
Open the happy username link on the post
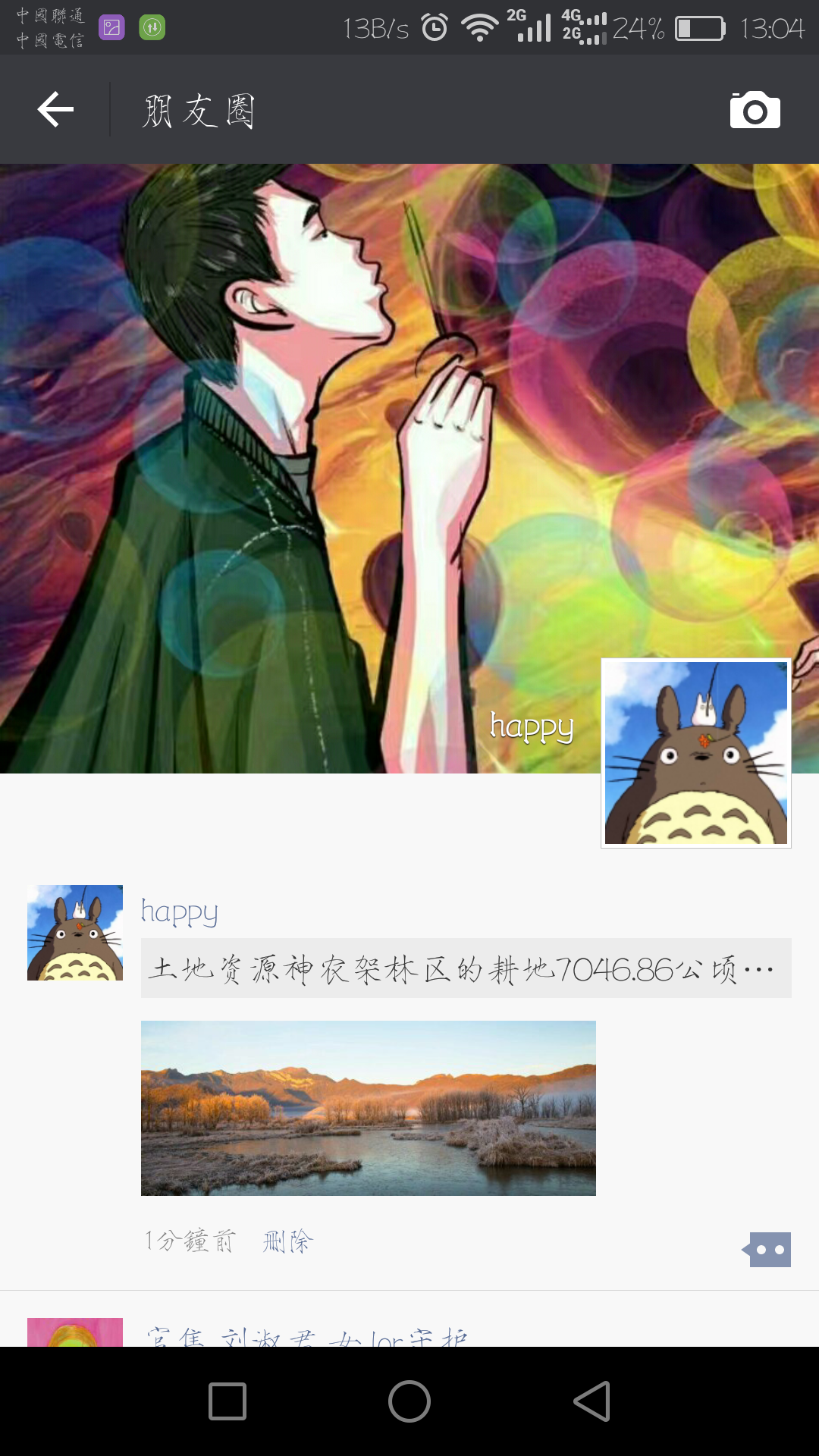coord(180,911)
